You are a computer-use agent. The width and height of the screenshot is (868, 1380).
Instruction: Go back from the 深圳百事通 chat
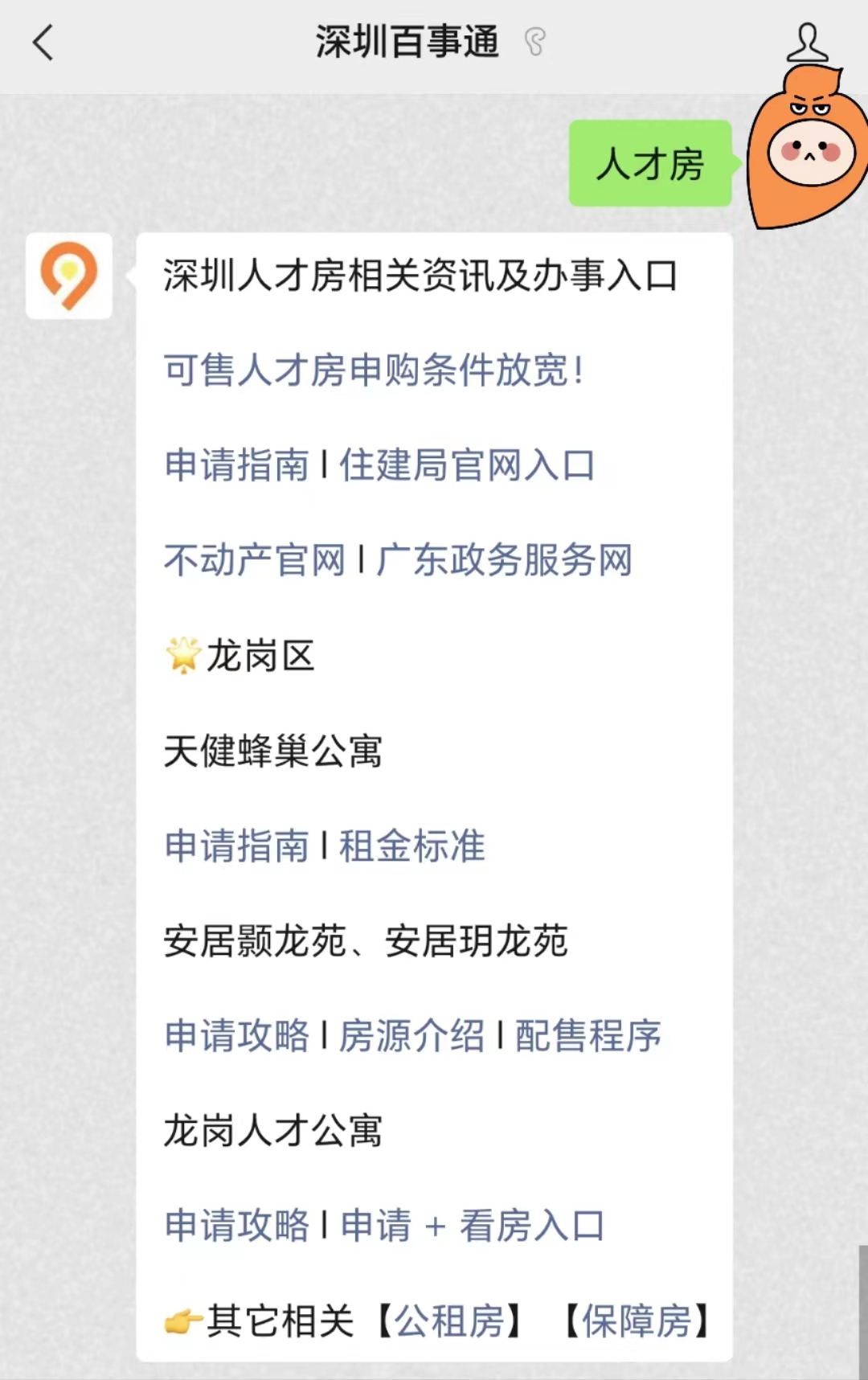[x=43, y=43]
